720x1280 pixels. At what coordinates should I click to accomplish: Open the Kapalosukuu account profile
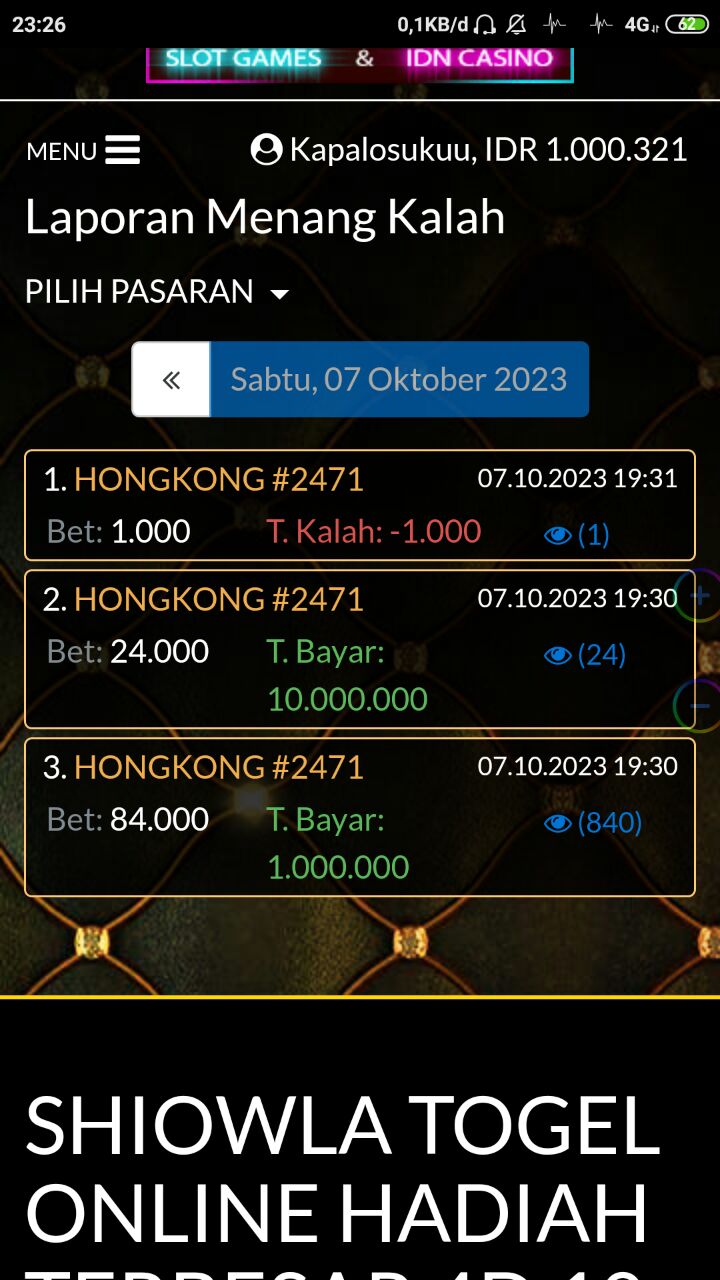click(468, 150)
